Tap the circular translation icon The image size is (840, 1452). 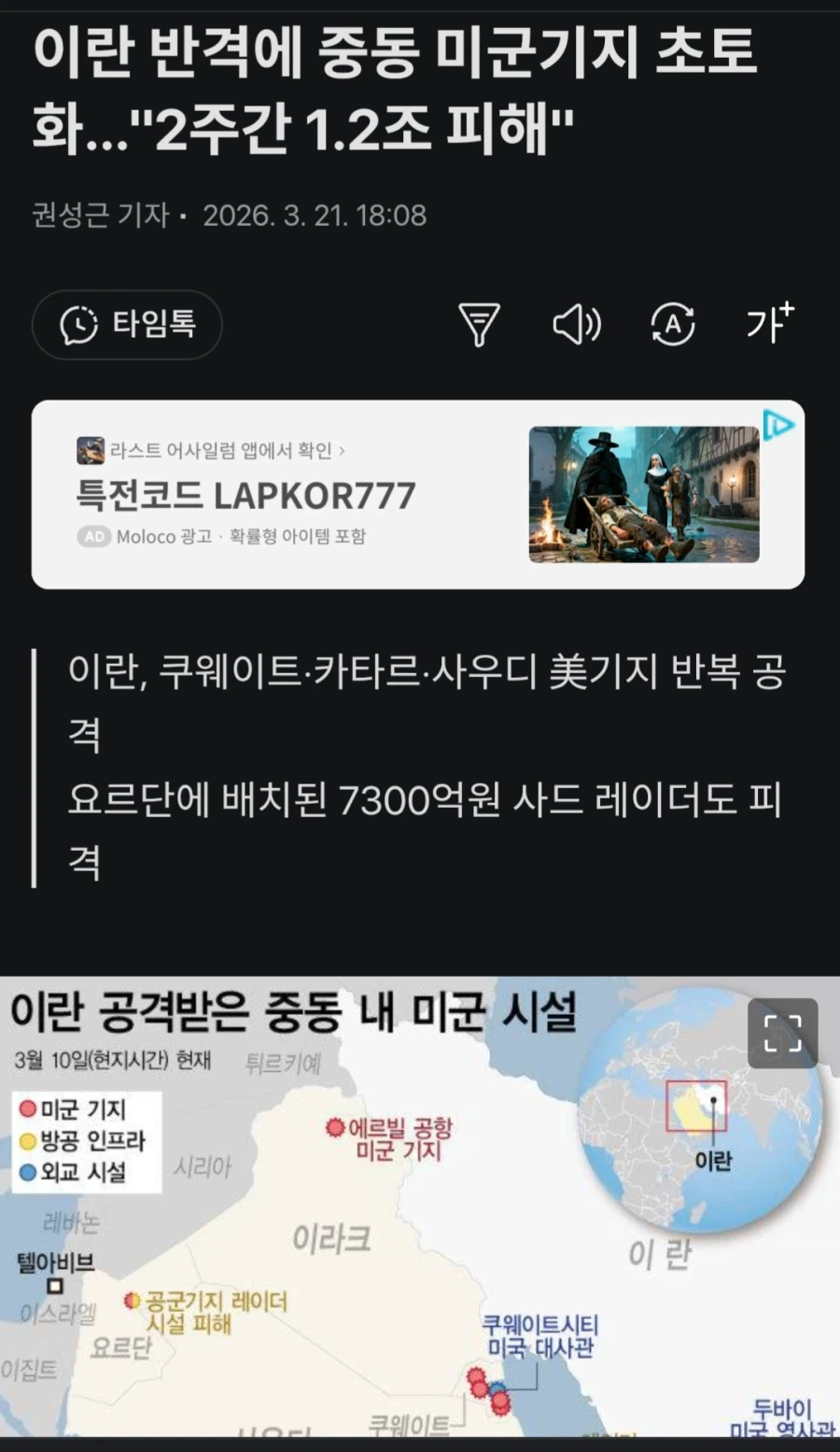point(673,325)
